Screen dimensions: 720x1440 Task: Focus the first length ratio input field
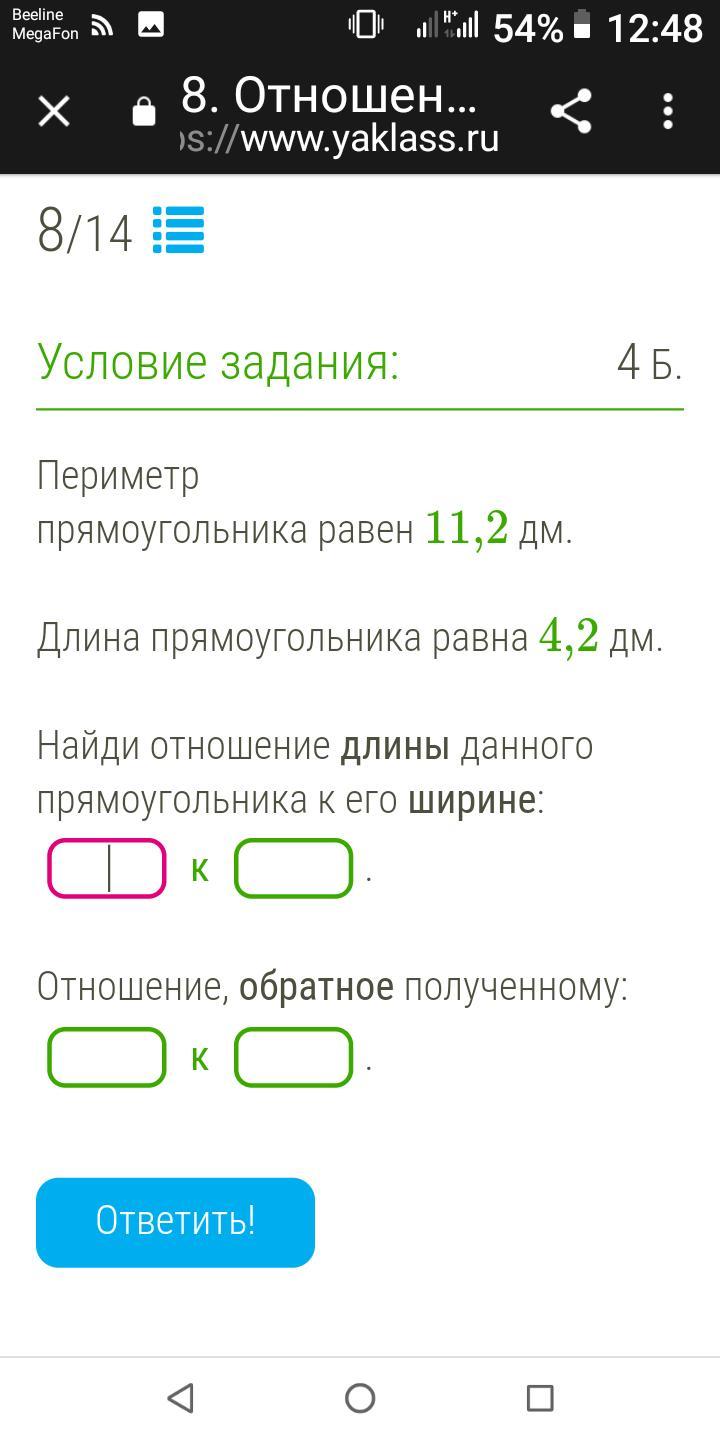pos(107,868)
